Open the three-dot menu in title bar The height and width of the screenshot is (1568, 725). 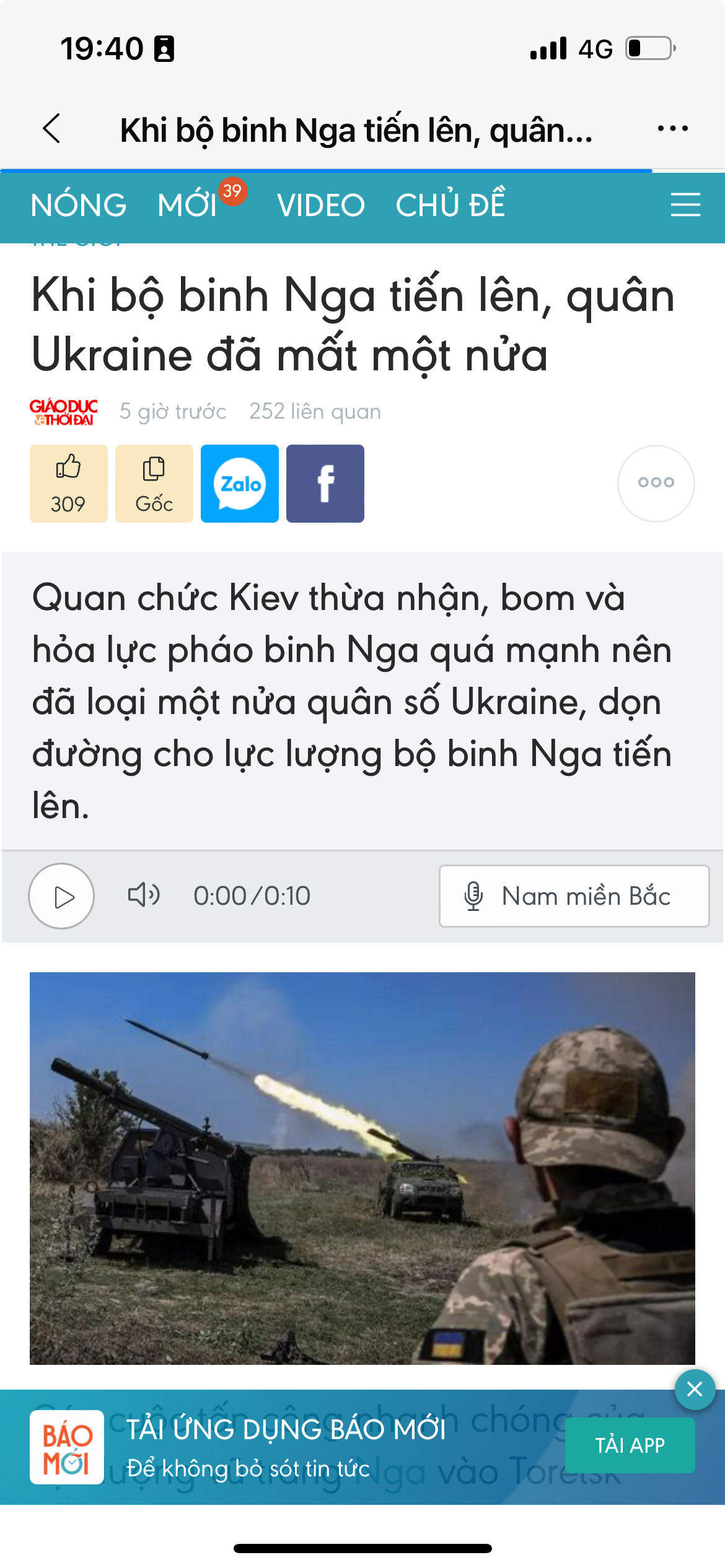point(672,129)
